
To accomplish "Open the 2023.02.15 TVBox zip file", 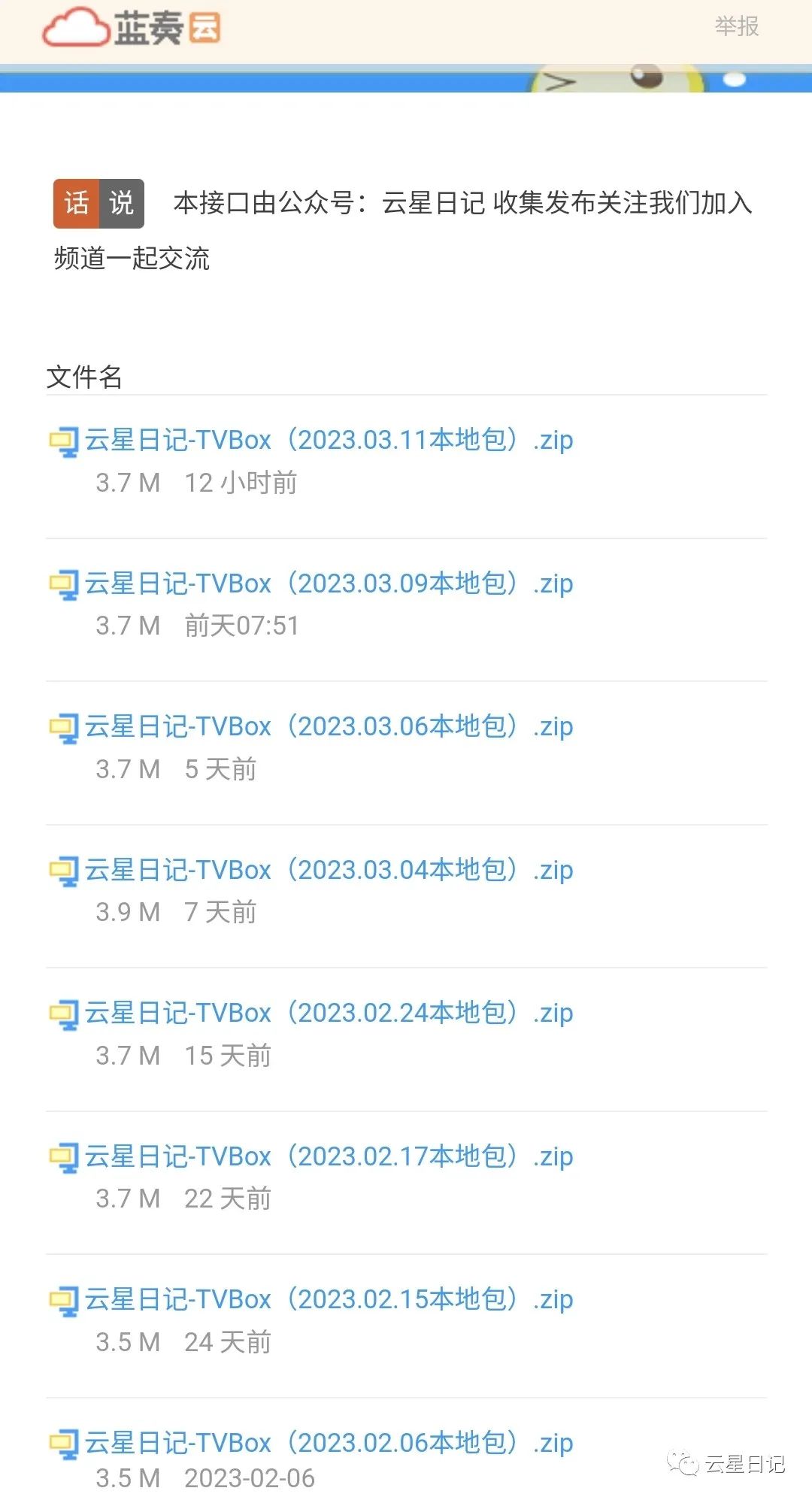I will (x=329, y=1300).
